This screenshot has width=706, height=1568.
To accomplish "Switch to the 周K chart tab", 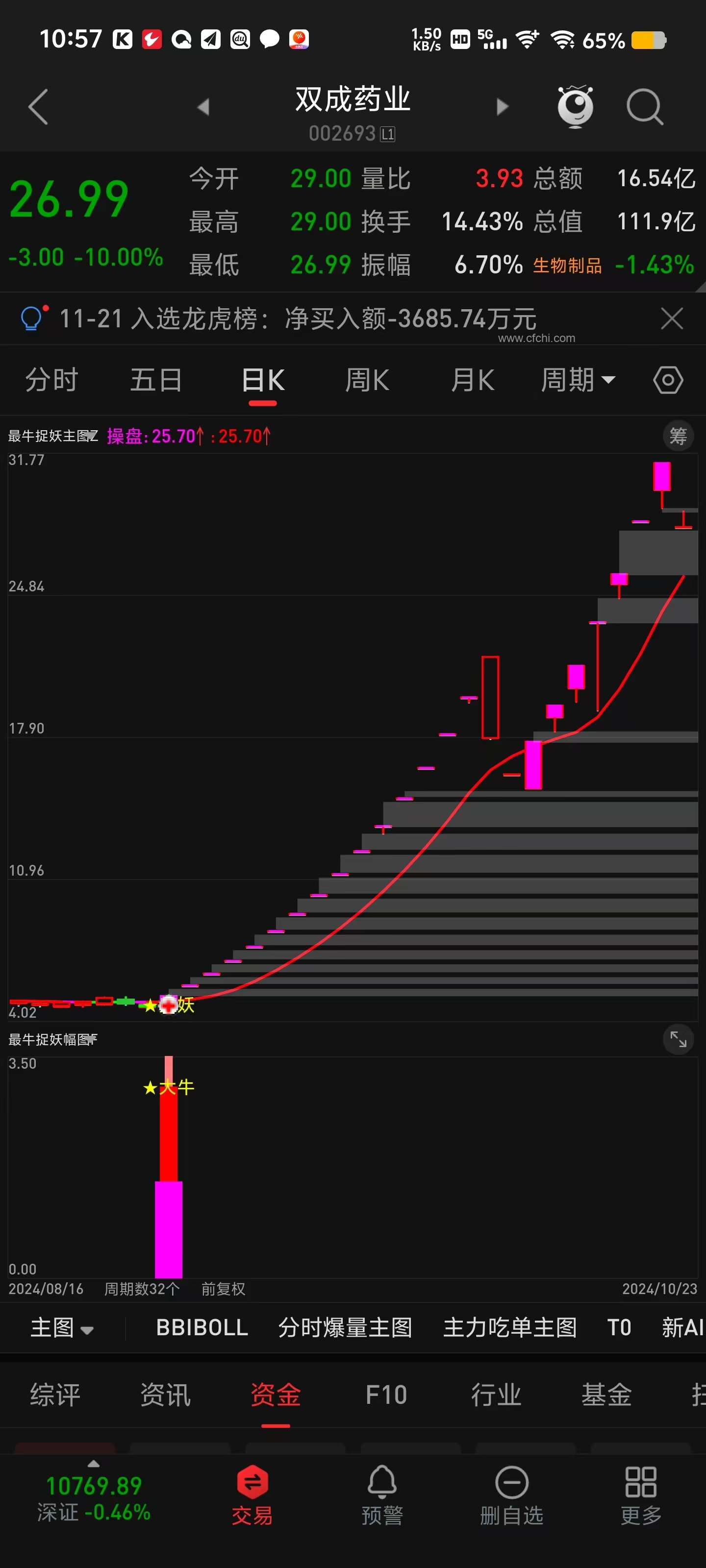I will 367,380.
